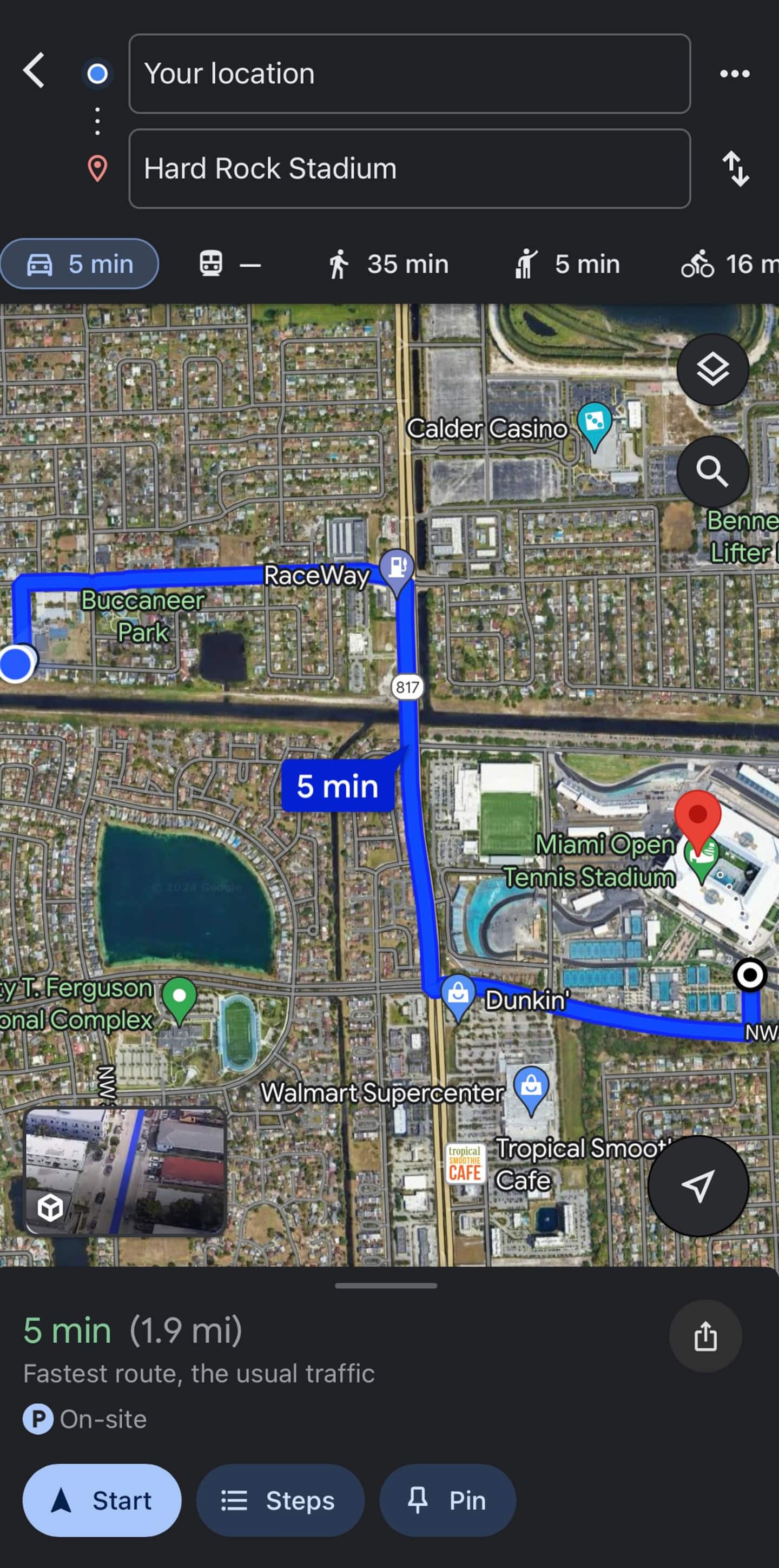Edit the Hard Rock Stadium destination field

point(410,169)
